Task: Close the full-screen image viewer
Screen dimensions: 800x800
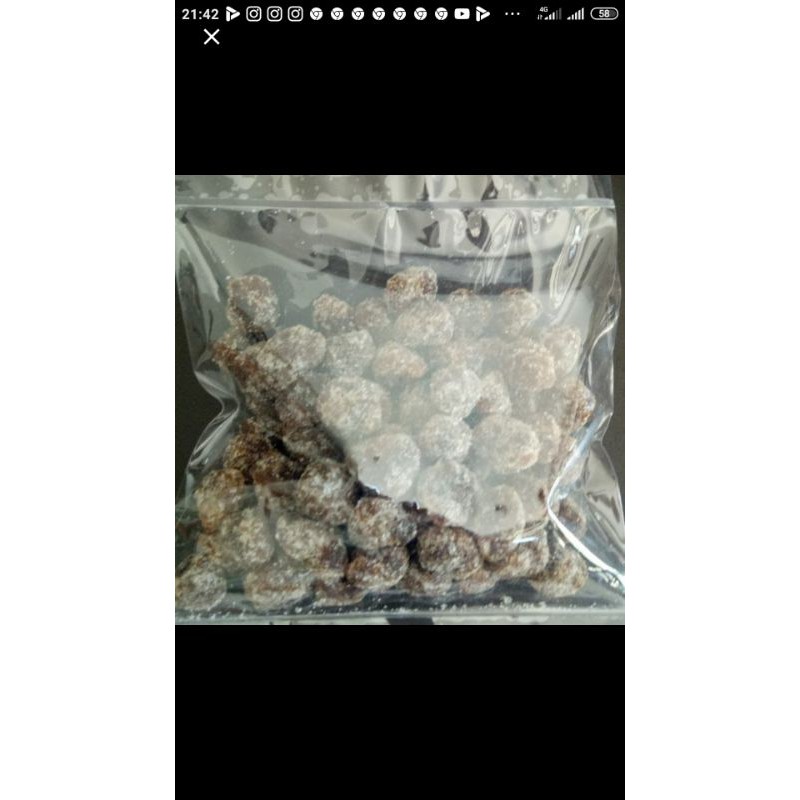Action: (211, 37)
